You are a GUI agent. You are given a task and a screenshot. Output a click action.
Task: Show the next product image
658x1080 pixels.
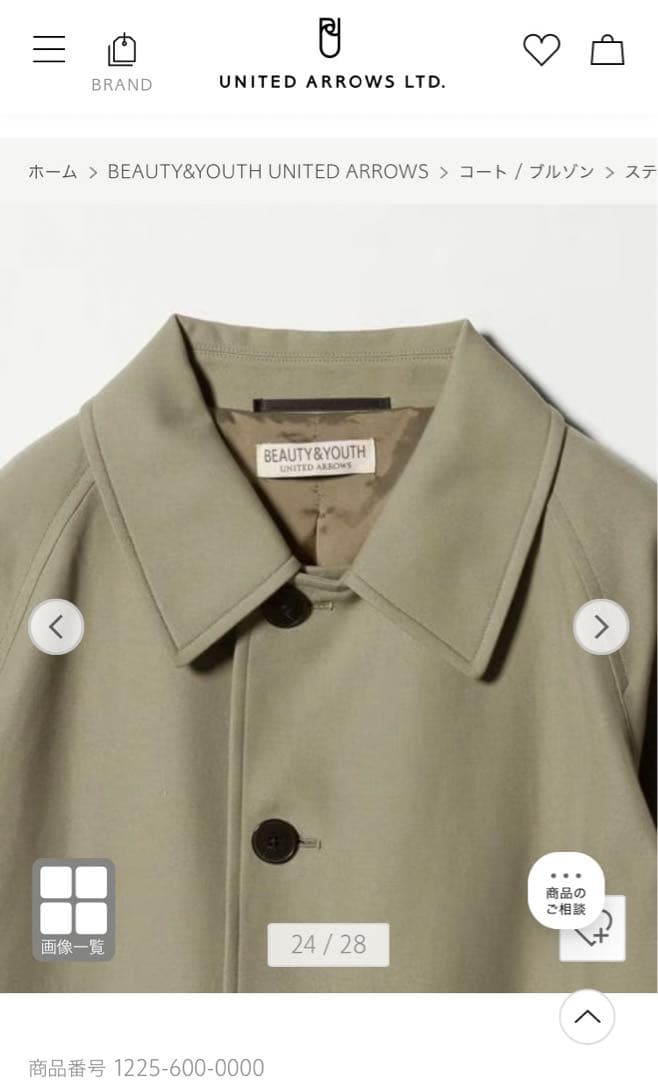click(x=601, y=627)
